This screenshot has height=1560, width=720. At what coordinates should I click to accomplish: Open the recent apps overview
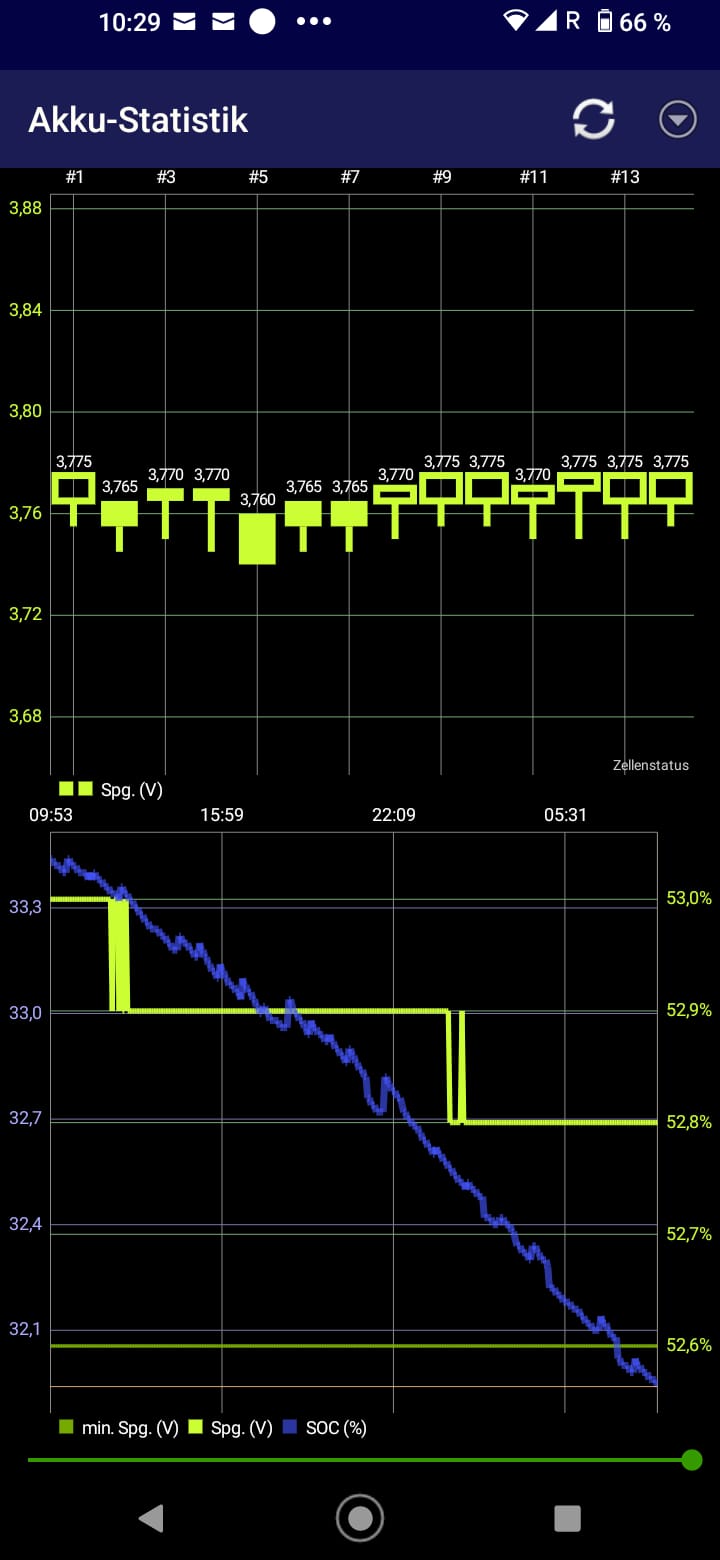tap(567, 1518)
